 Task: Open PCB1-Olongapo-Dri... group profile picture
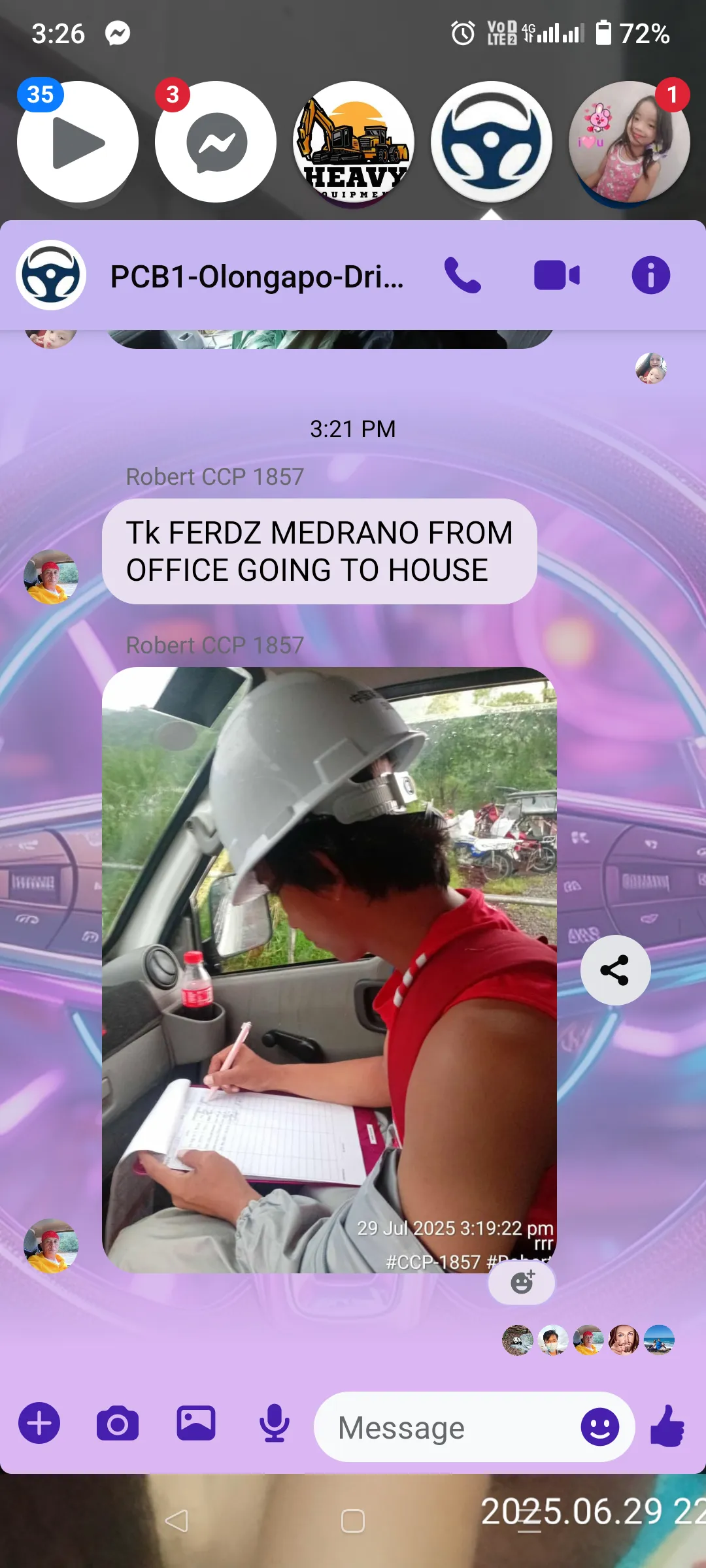51,275
